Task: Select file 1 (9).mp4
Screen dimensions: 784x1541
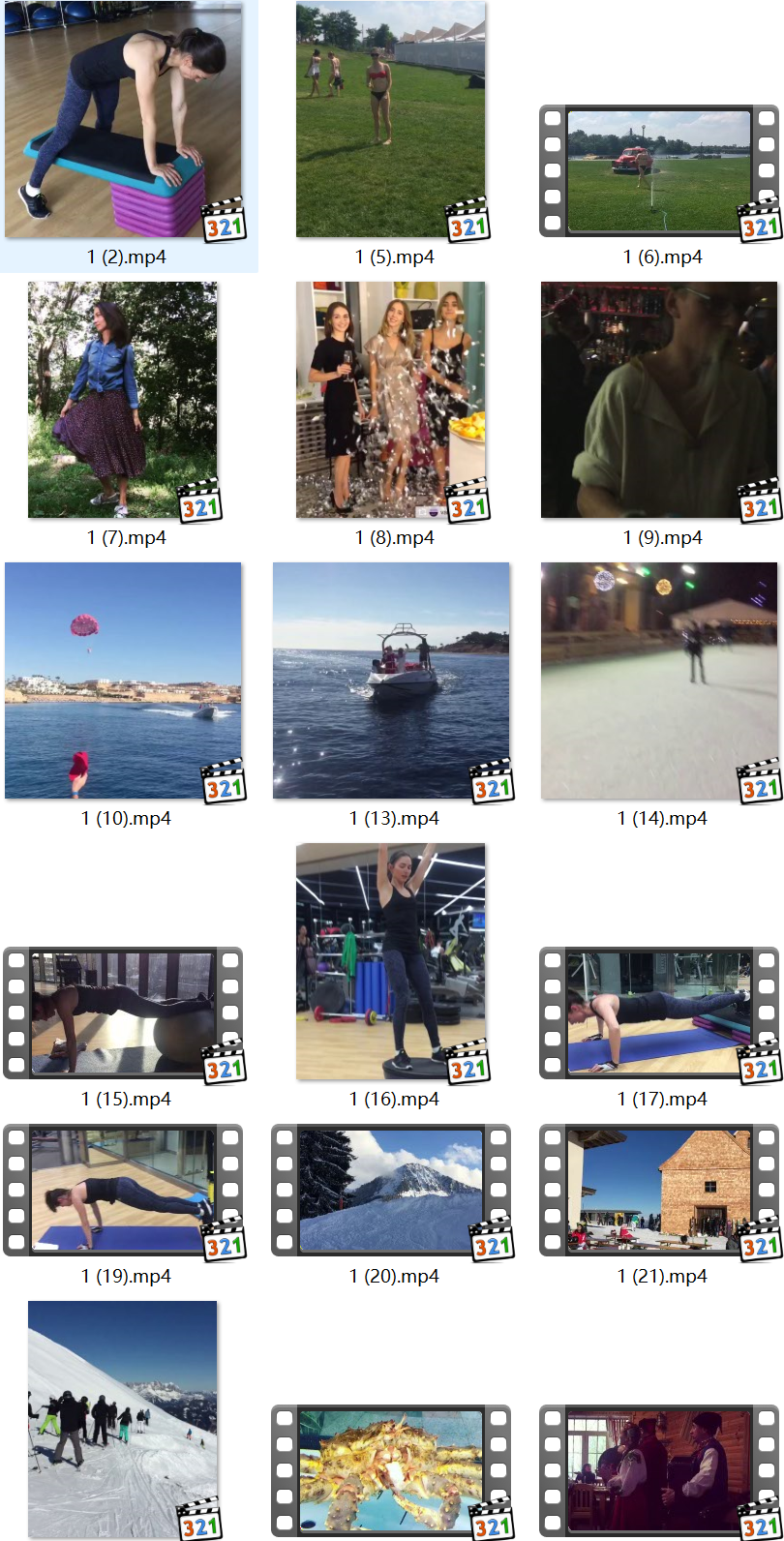Action: tap(660, 399)
